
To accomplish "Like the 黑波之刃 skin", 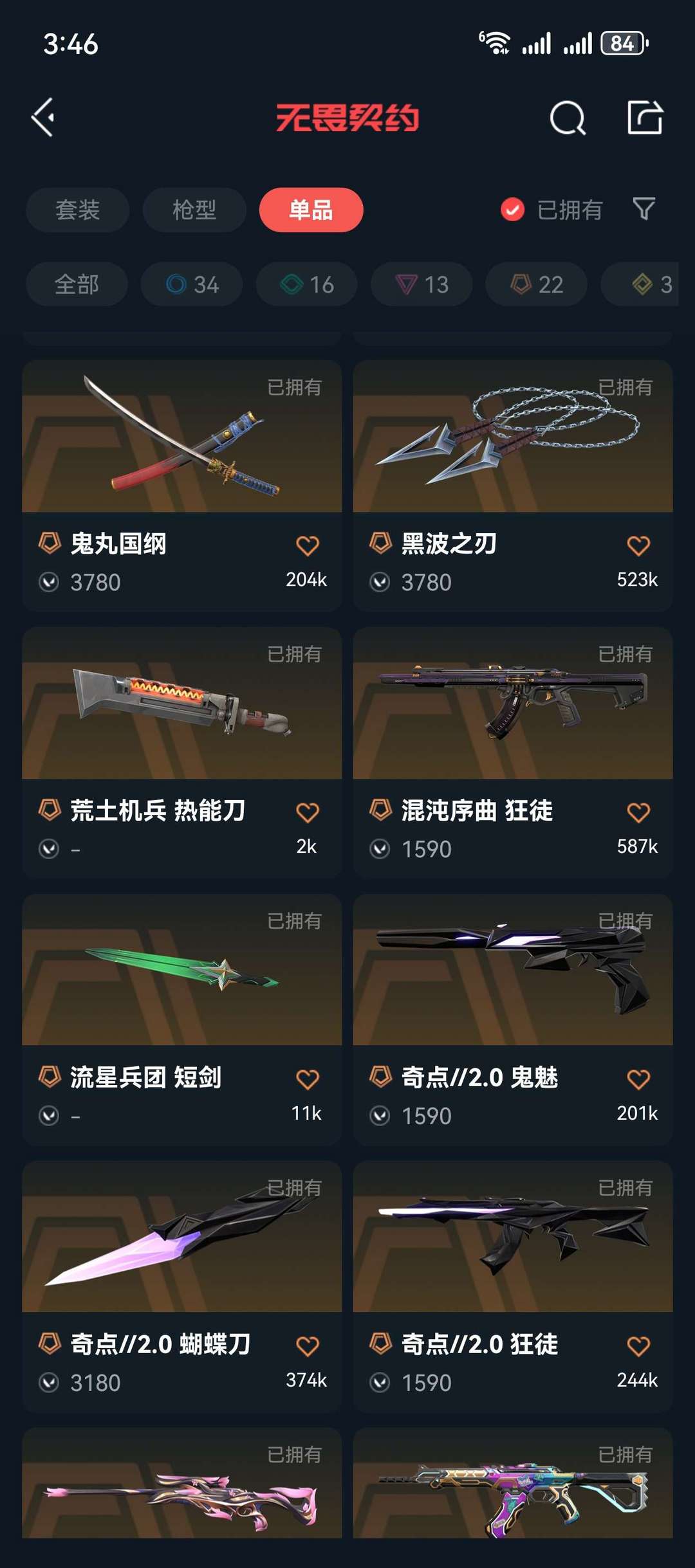I will [638, 545].
